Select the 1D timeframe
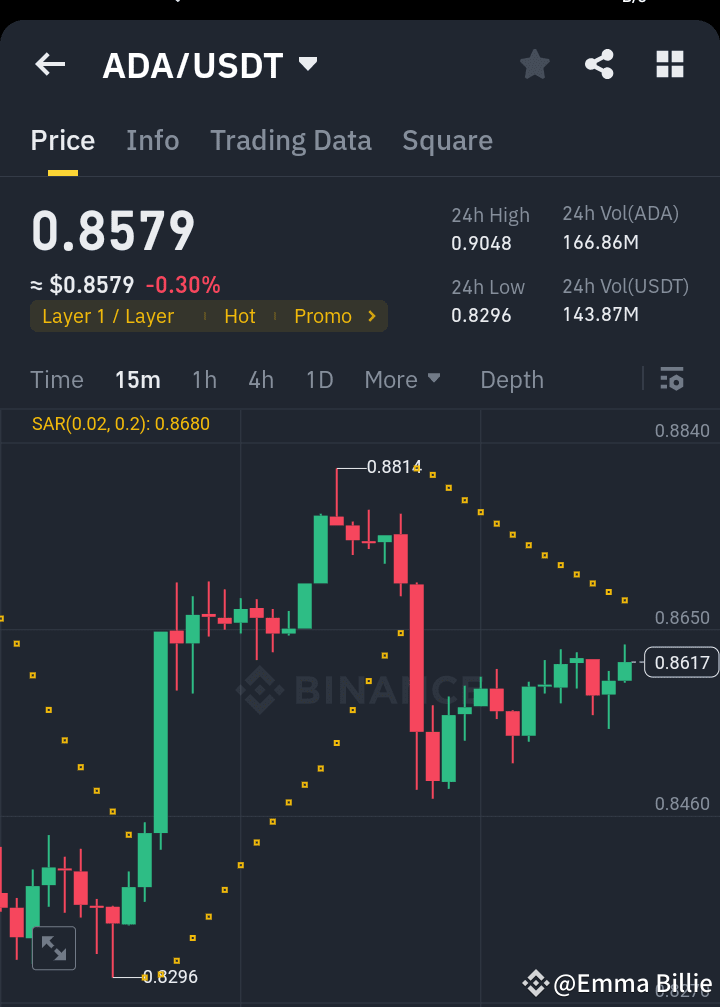The image size is (720, 1007). (319, 380)
